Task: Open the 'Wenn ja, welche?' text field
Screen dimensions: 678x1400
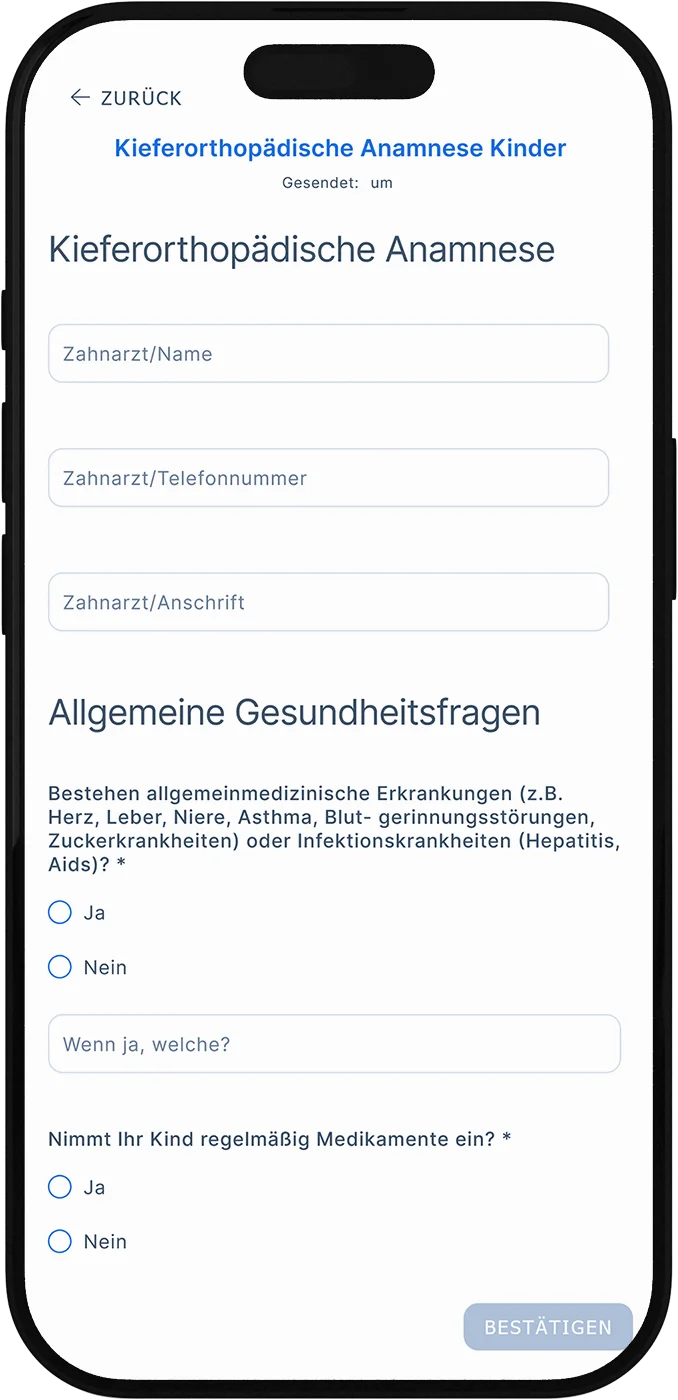Action: (334, 1044)
